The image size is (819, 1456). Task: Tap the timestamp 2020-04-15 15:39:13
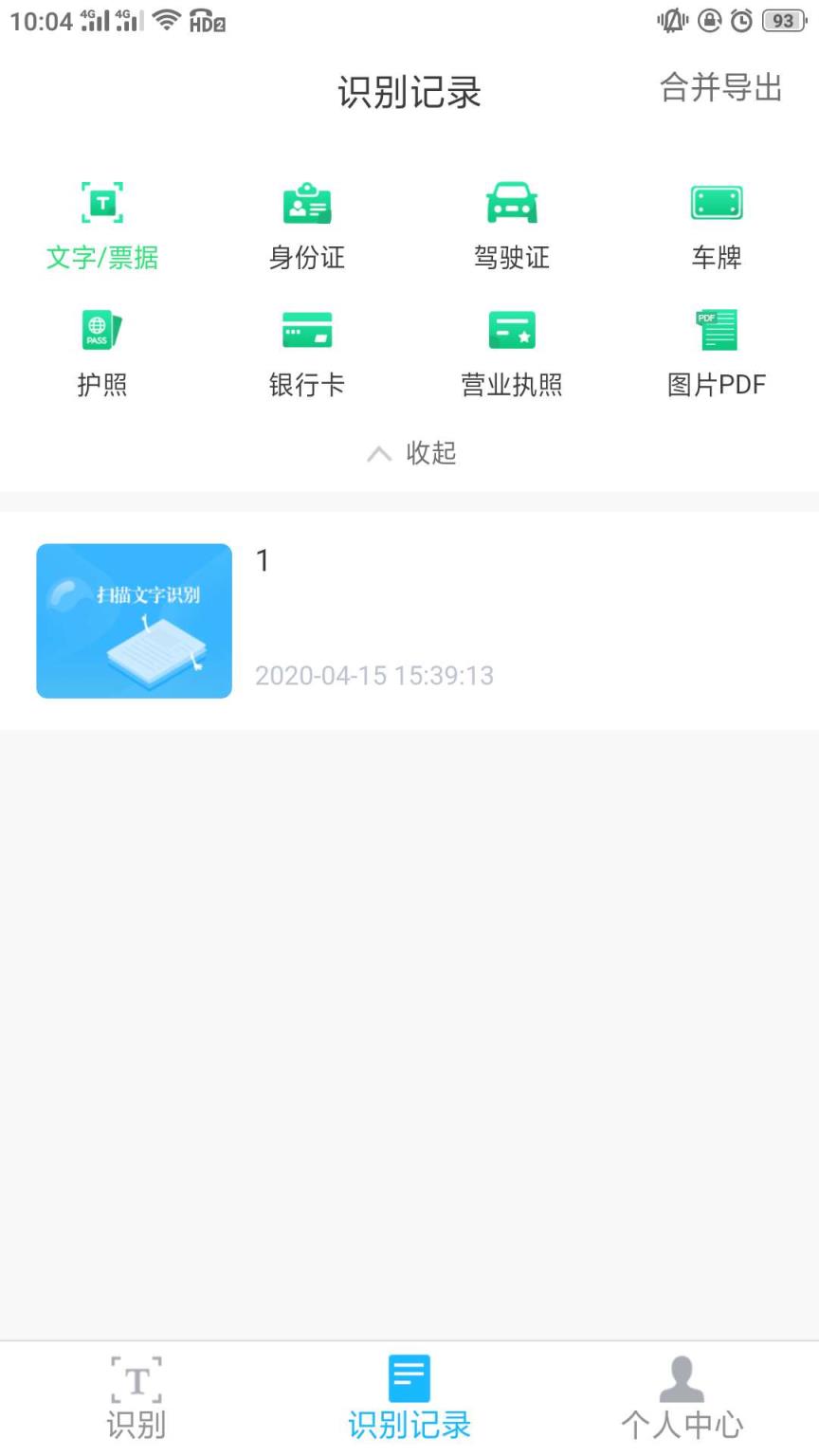coord(373,675)
